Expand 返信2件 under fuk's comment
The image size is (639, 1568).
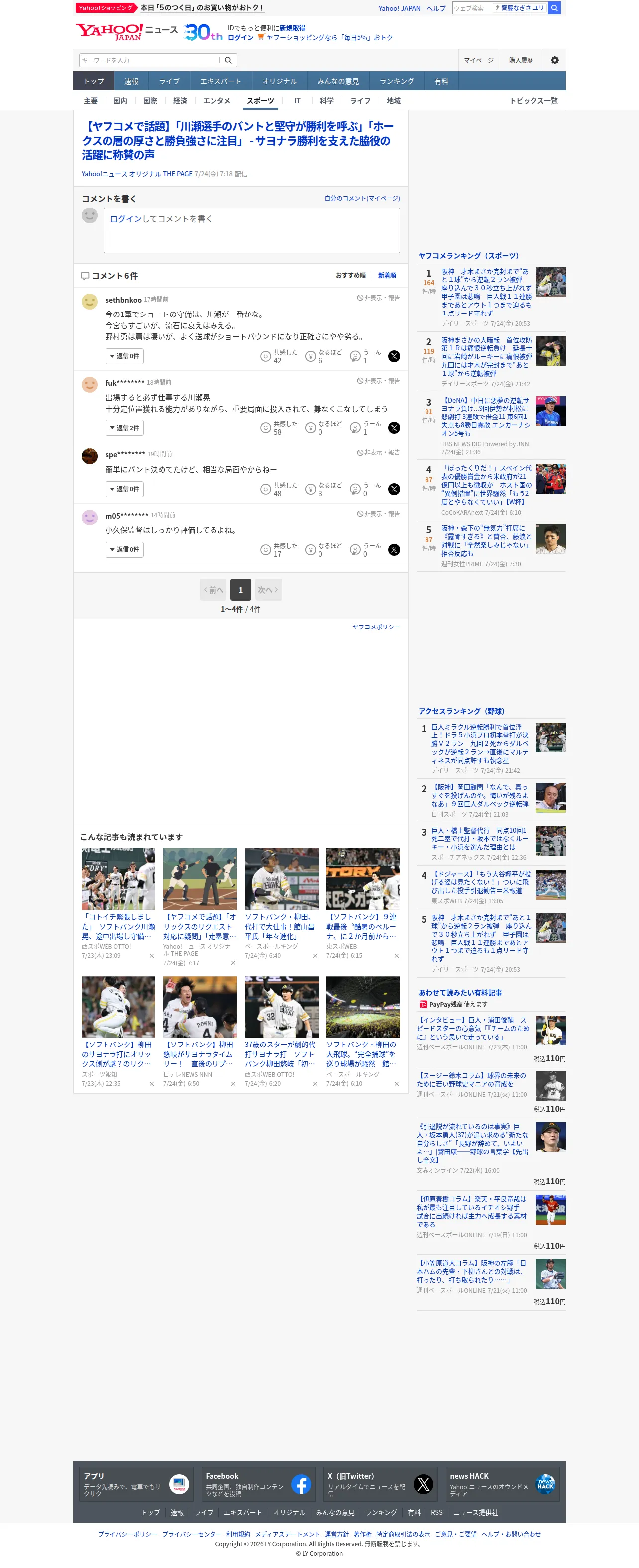[x=125, y=428]
